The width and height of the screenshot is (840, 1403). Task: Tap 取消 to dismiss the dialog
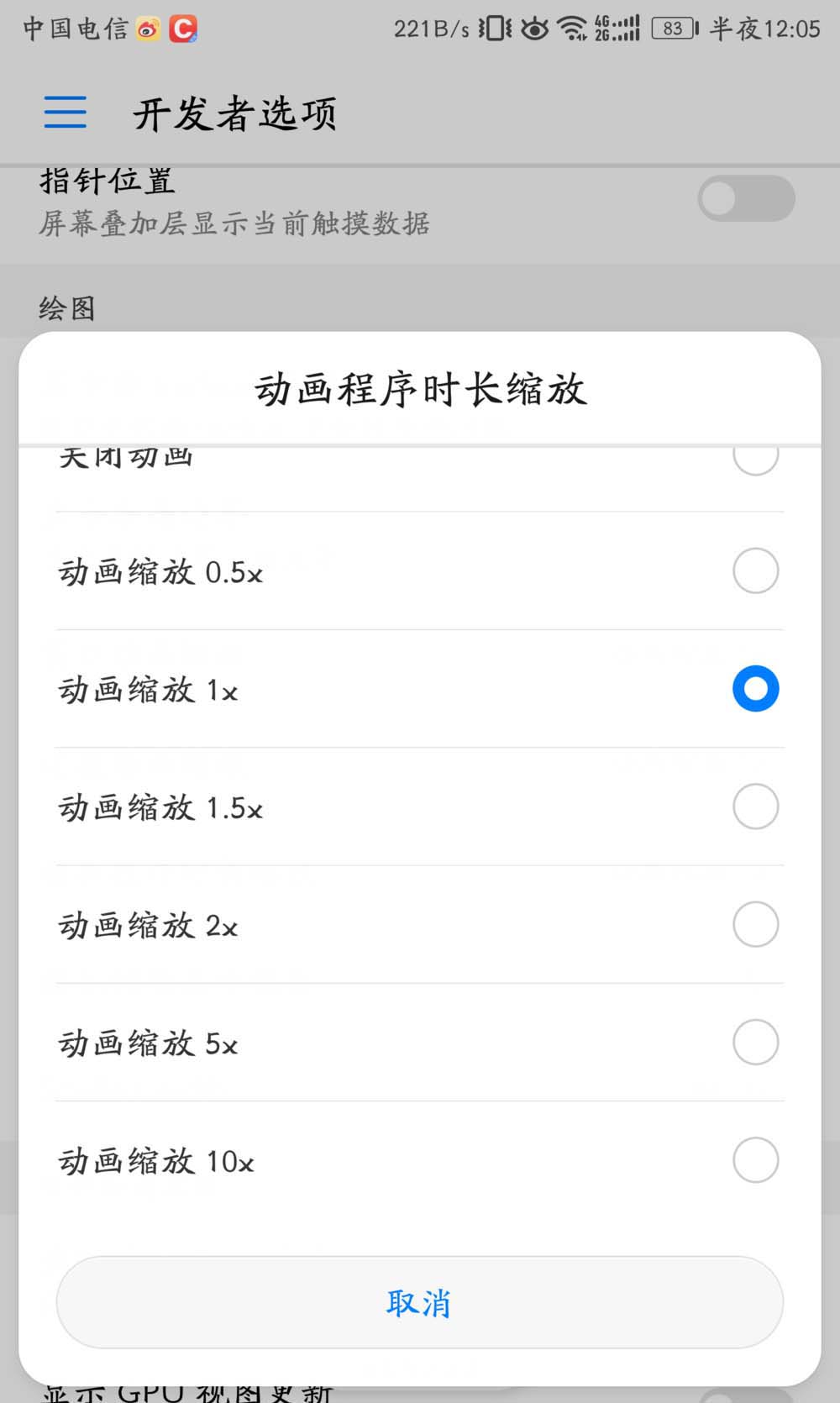click(419, 1302)
